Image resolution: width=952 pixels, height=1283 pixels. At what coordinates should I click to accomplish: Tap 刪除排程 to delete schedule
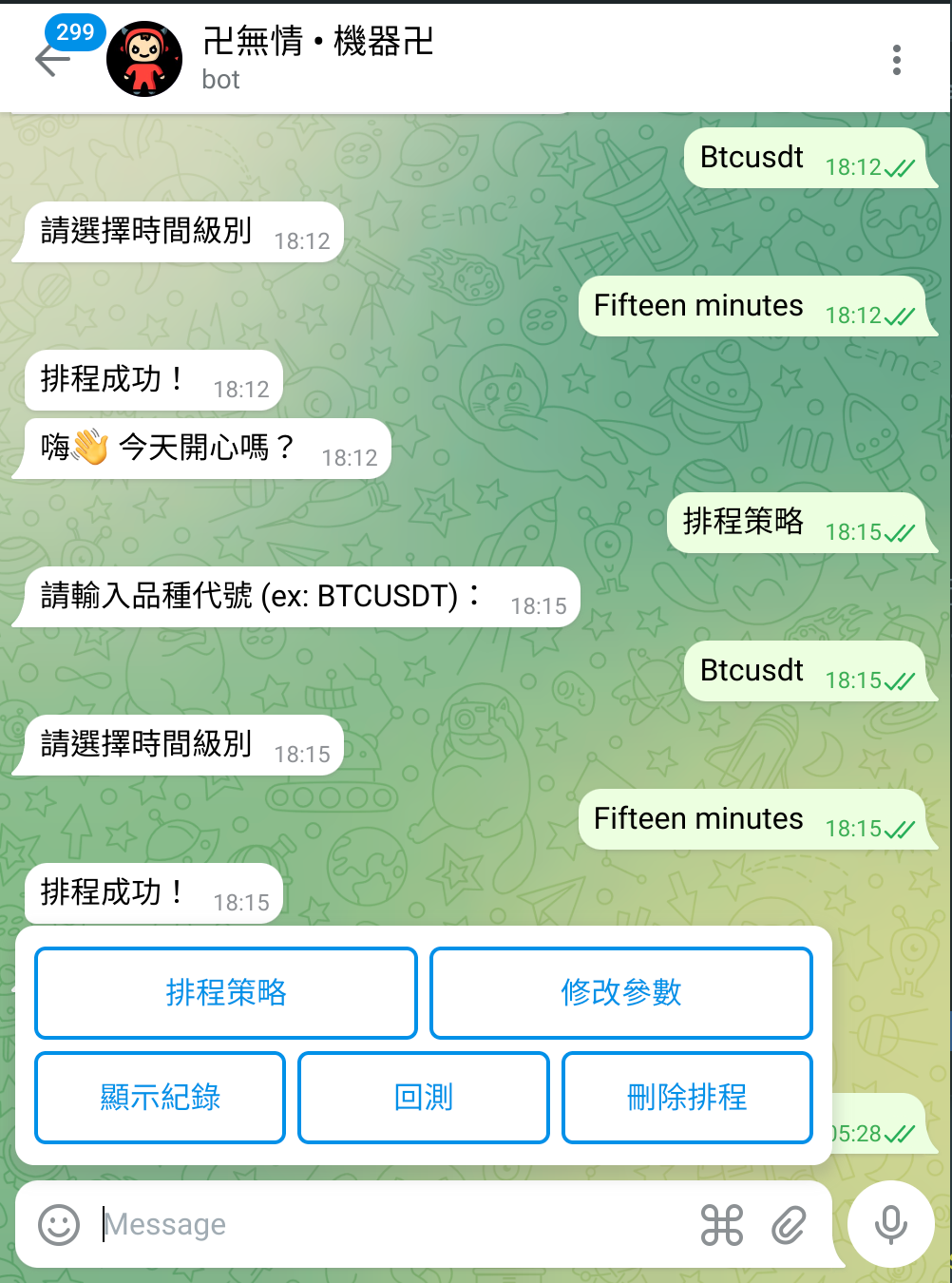click(x=687, y=1097)
